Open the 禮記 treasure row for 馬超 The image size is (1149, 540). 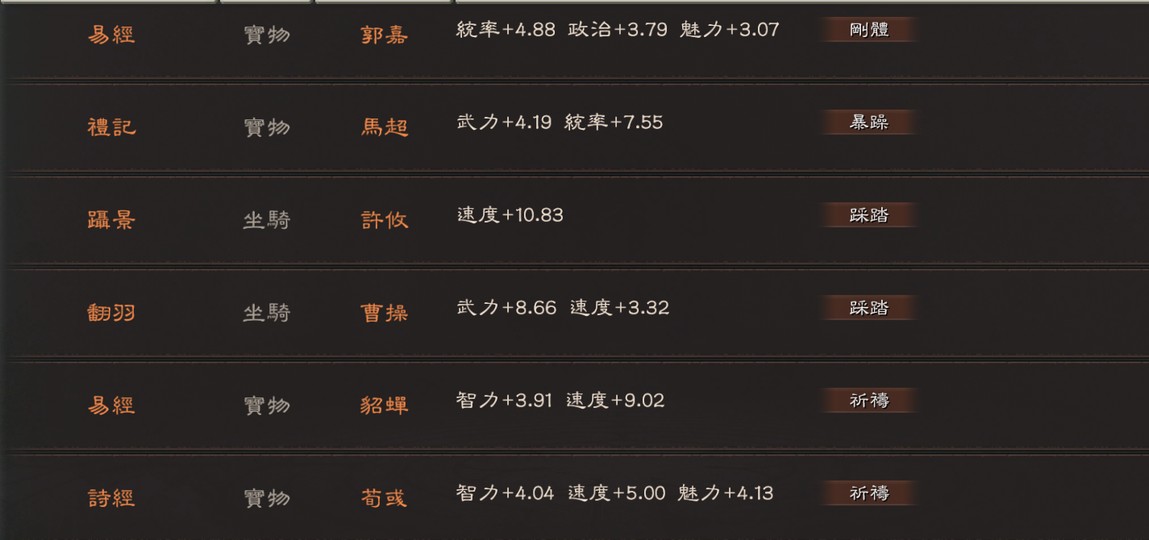[111, 127]
